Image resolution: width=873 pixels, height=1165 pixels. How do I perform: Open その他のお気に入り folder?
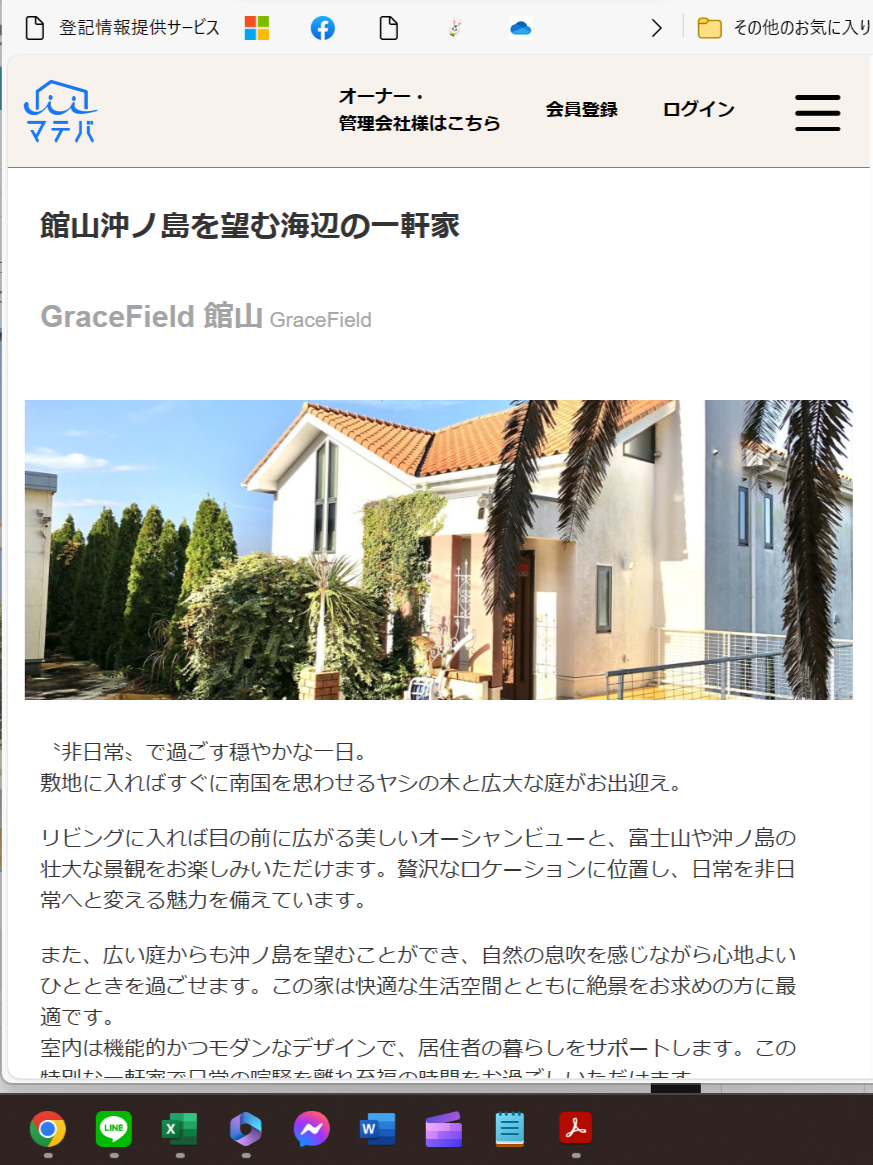(x=785, y=28)
